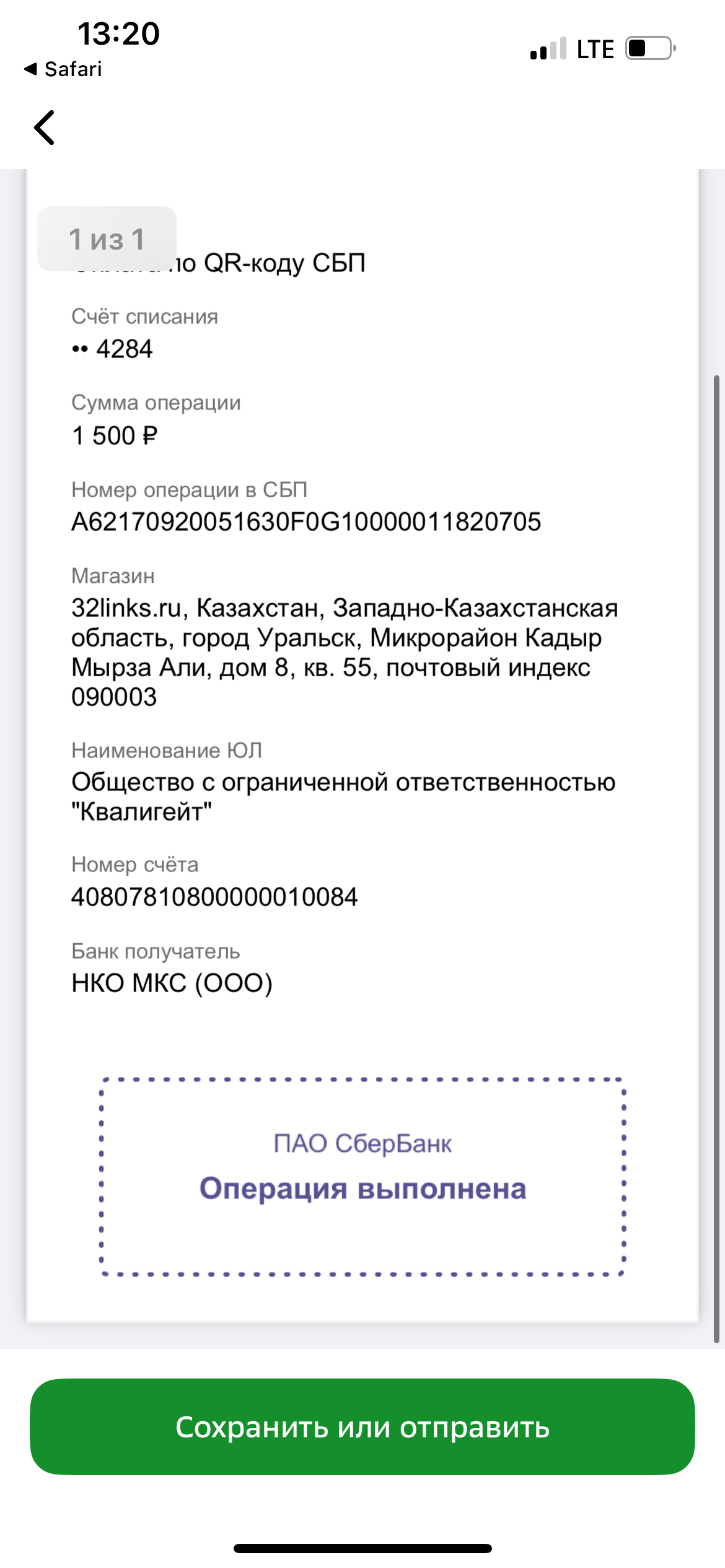Go back using the top-left arrow
The image size is (725, 1568).
(x=44, y=128)
